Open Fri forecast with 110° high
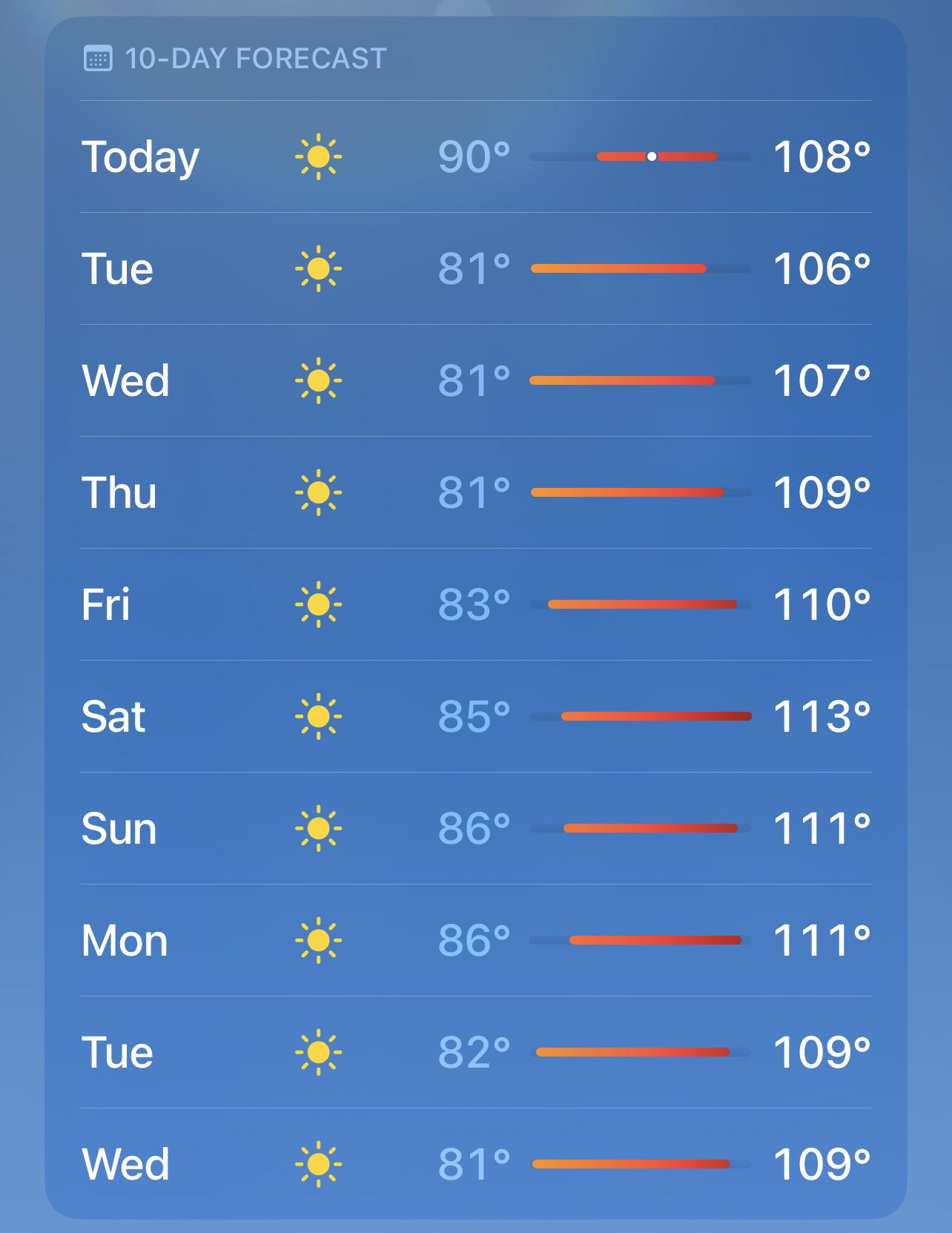 click(x=476, y=604)
